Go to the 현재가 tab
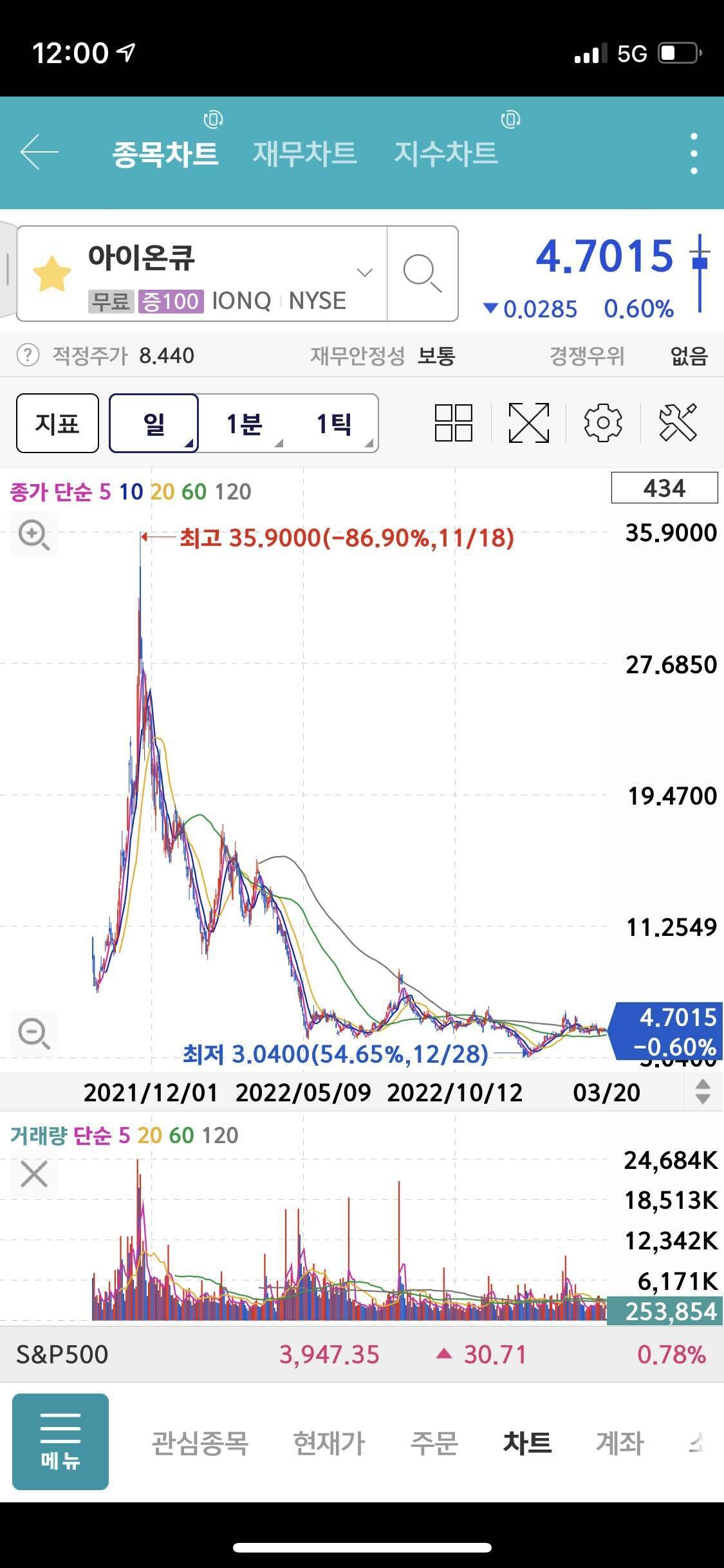Image resolution: width=724 pixels, height=1568 pixels. pos(329,1442)
